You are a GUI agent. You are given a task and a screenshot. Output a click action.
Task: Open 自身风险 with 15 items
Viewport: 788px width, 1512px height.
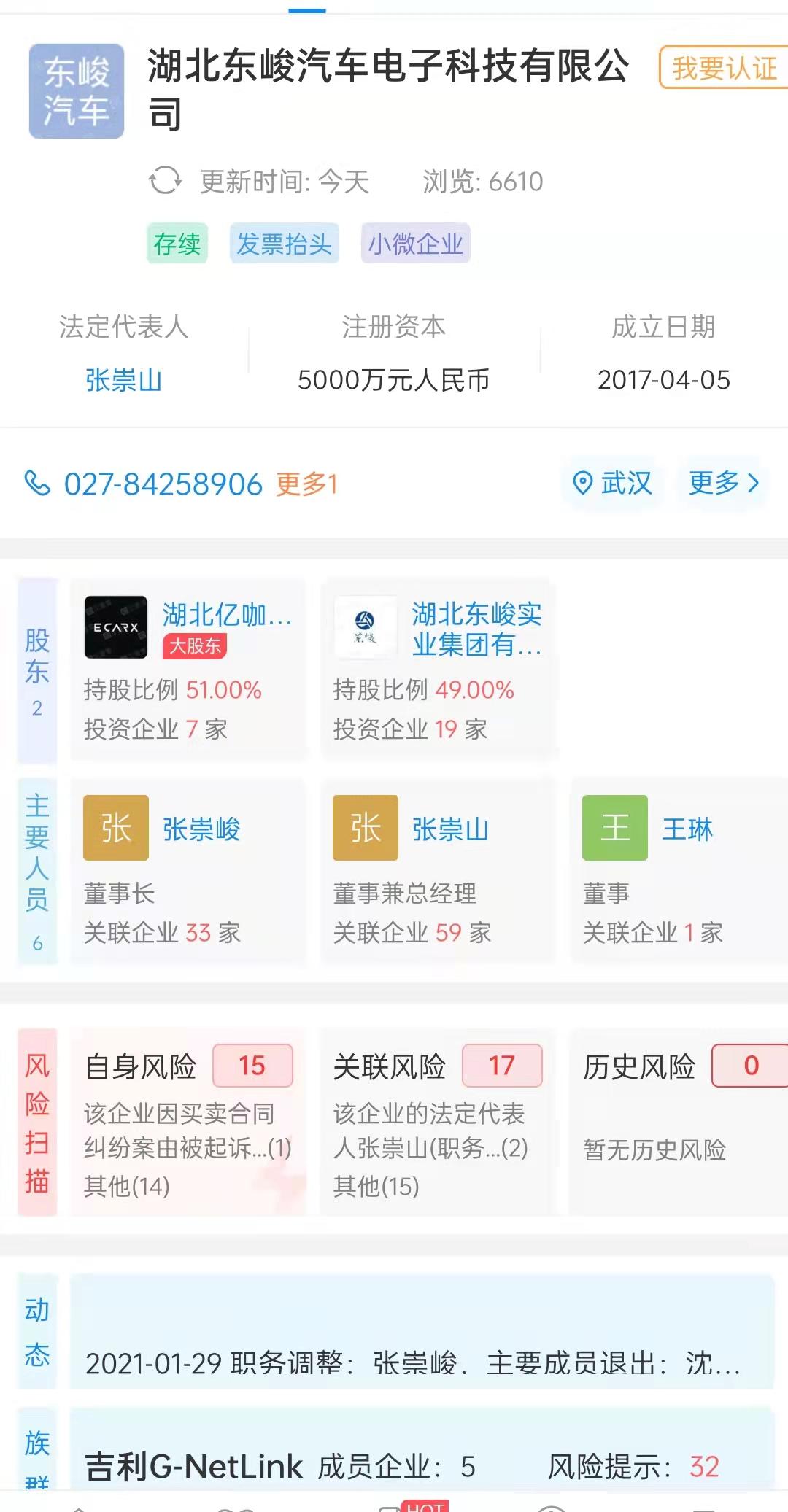point(188,1122)
